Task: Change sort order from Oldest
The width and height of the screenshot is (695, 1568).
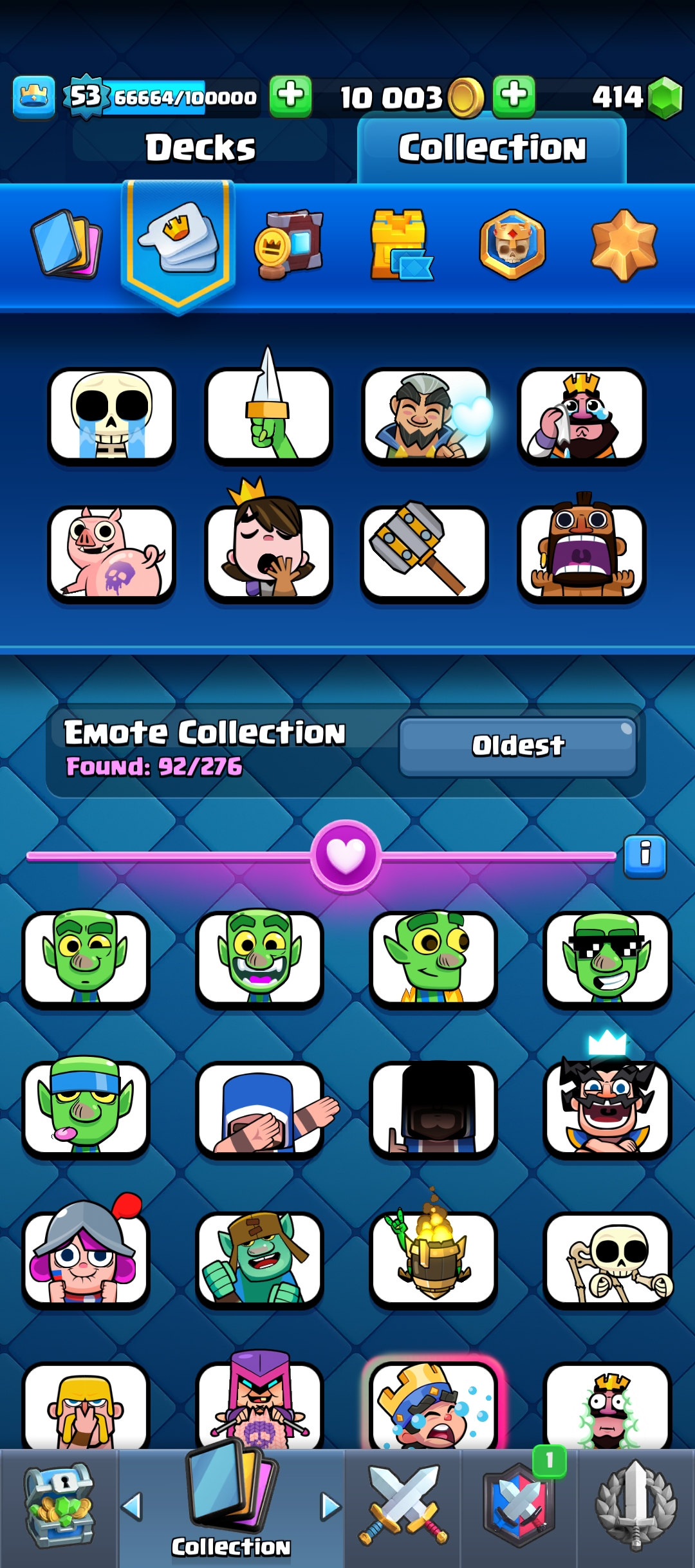Action: 517,746
